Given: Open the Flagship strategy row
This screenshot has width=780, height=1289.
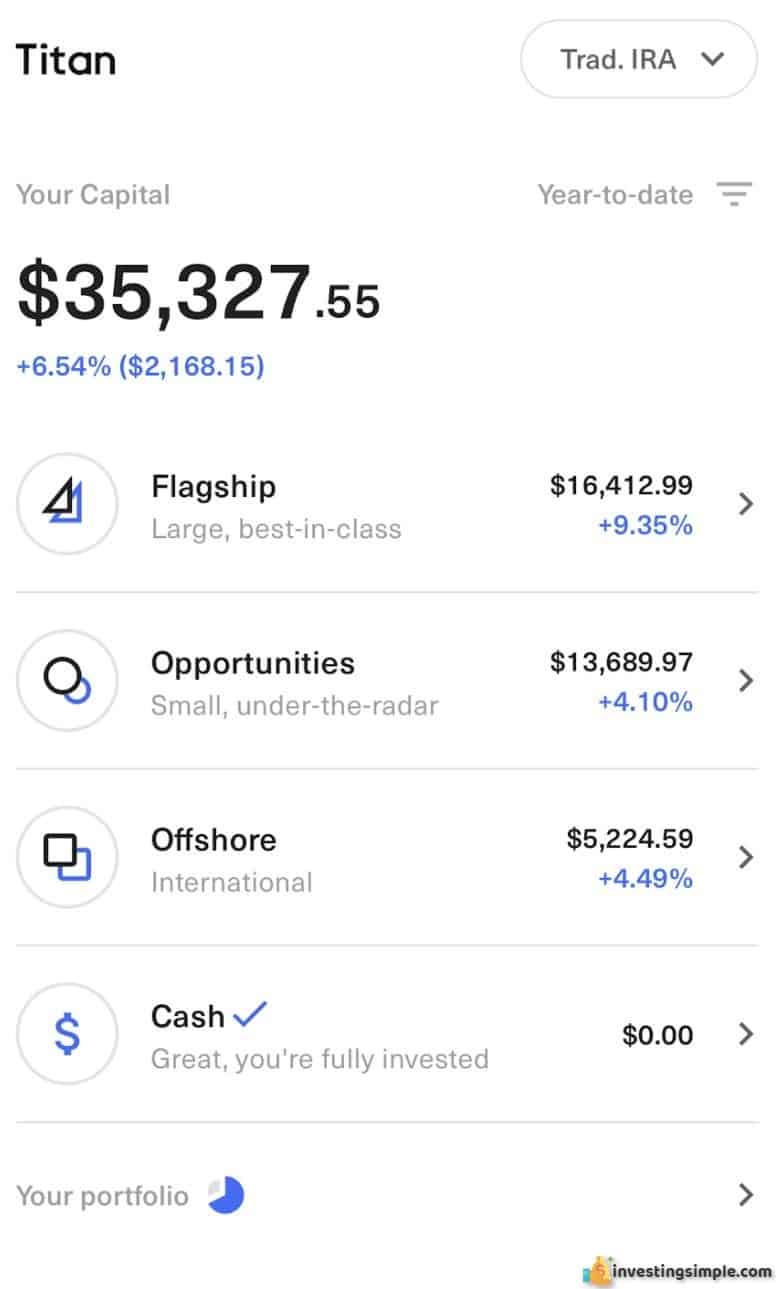Looking at the screenshot, I should 388,504.
